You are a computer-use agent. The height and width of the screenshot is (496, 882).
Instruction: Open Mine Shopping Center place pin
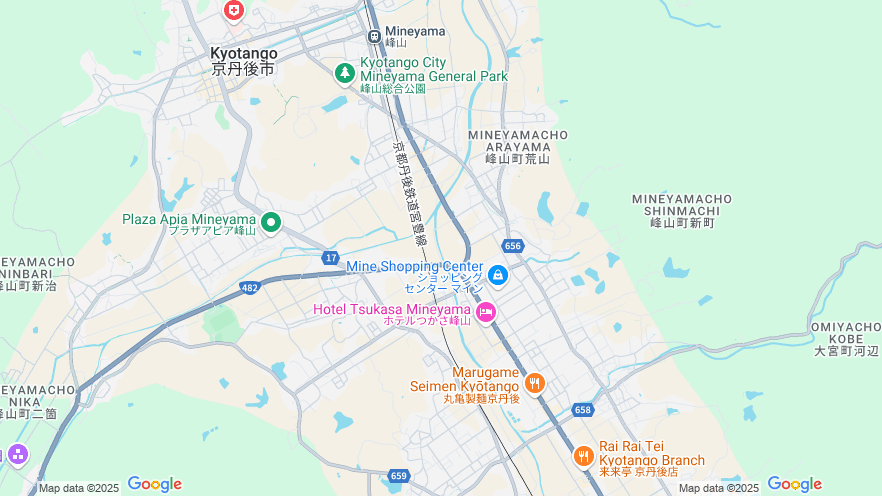tap(498, 274)
